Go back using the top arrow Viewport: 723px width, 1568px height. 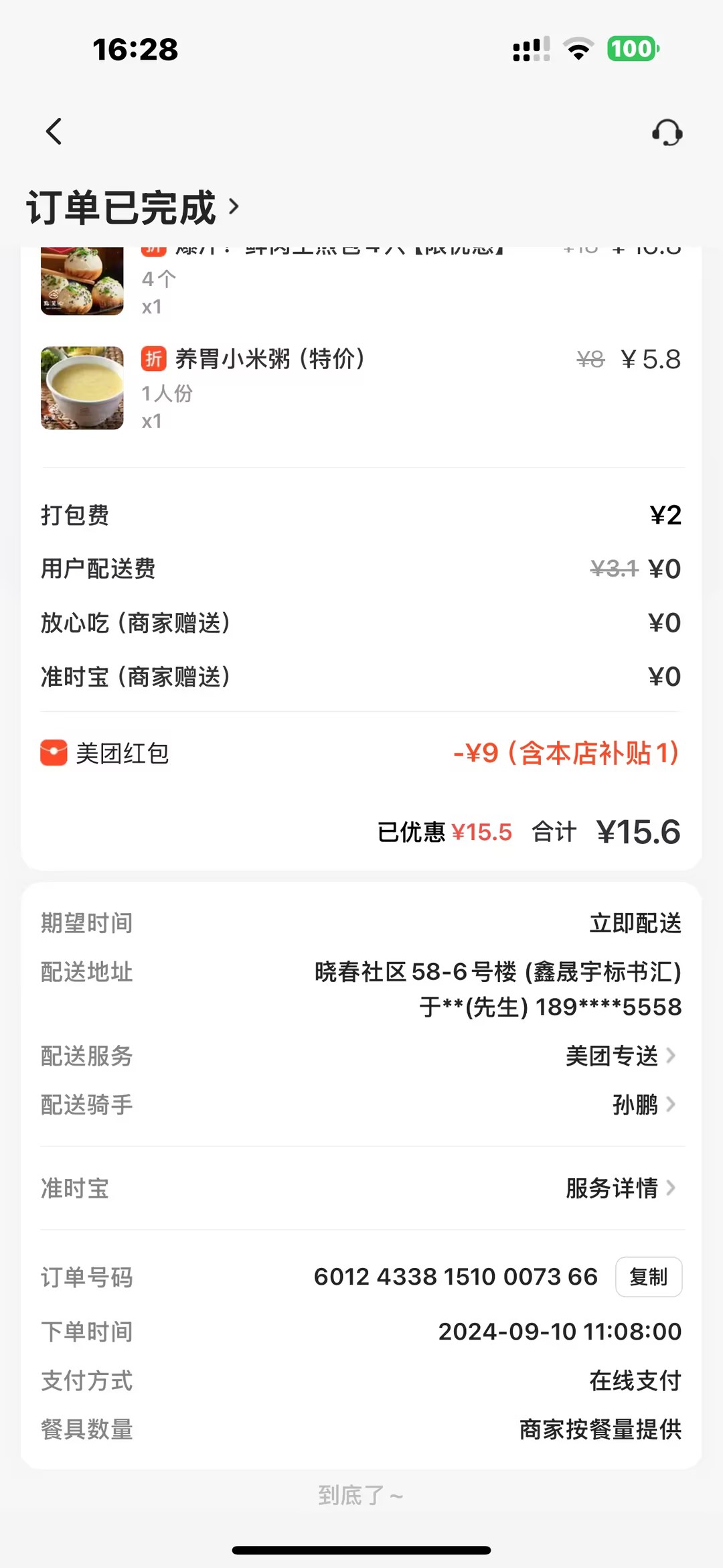(x=54, y=131)
